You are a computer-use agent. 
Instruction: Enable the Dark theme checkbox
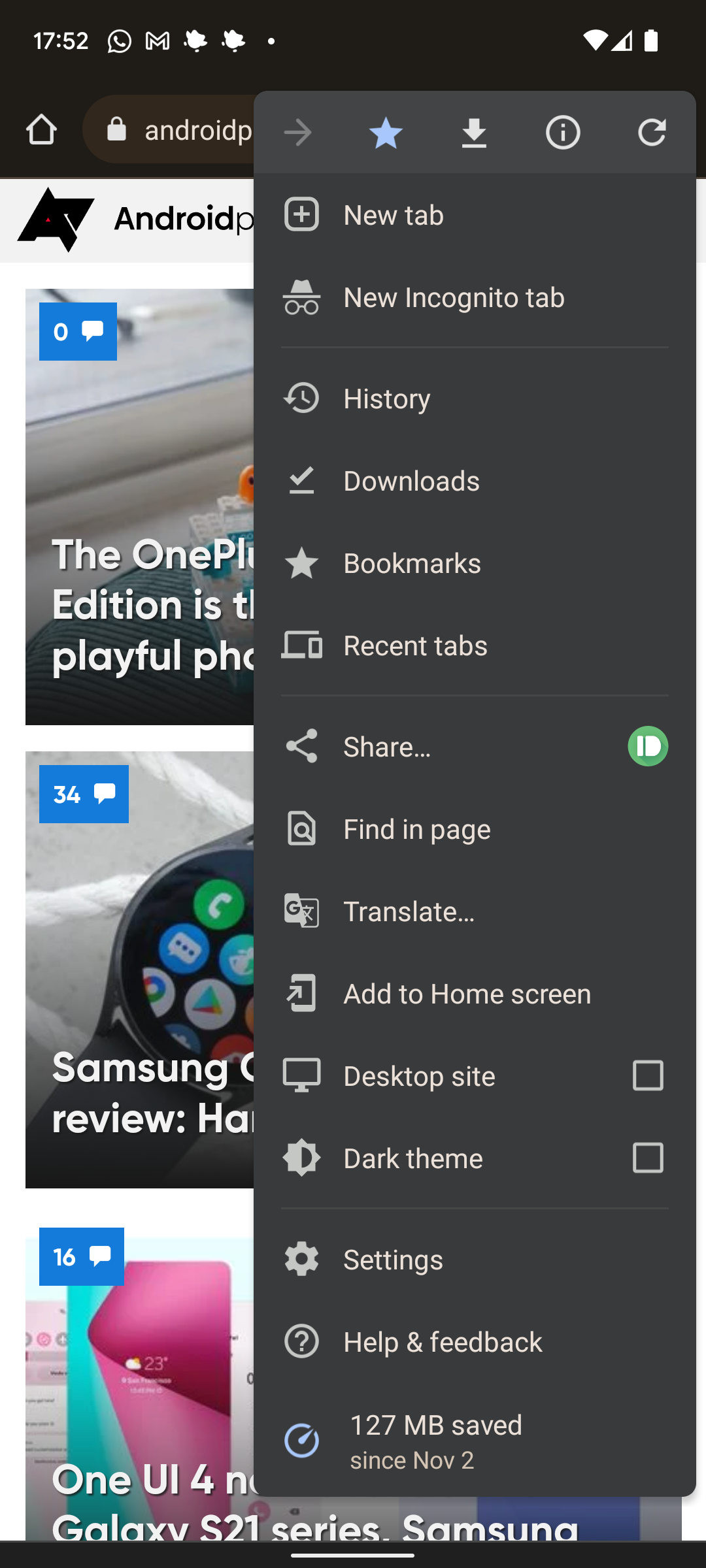coord(648,1158)
